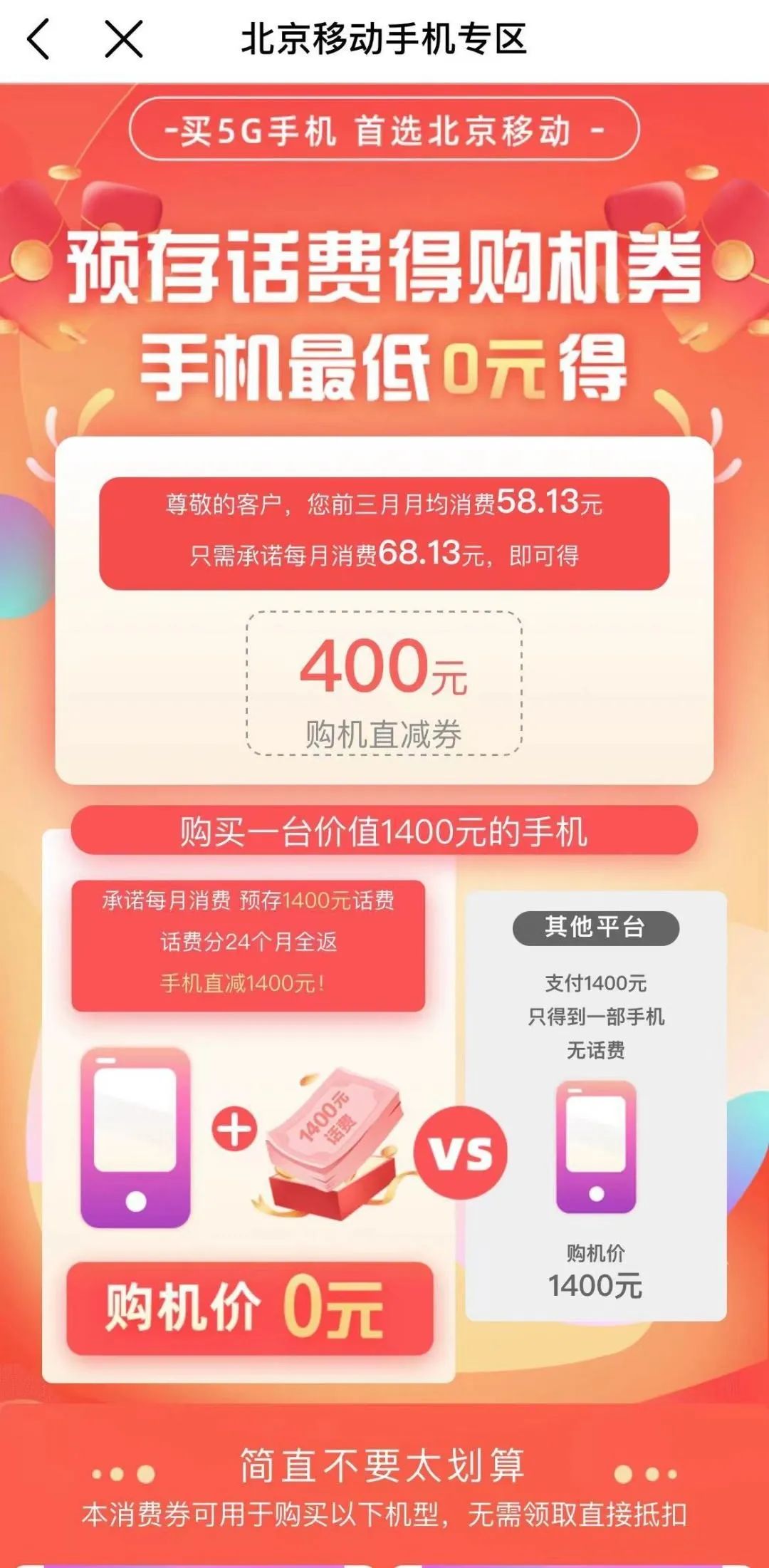Go back with the top-left arrow
The image size is (769, 1568).
tap(38, 38)
